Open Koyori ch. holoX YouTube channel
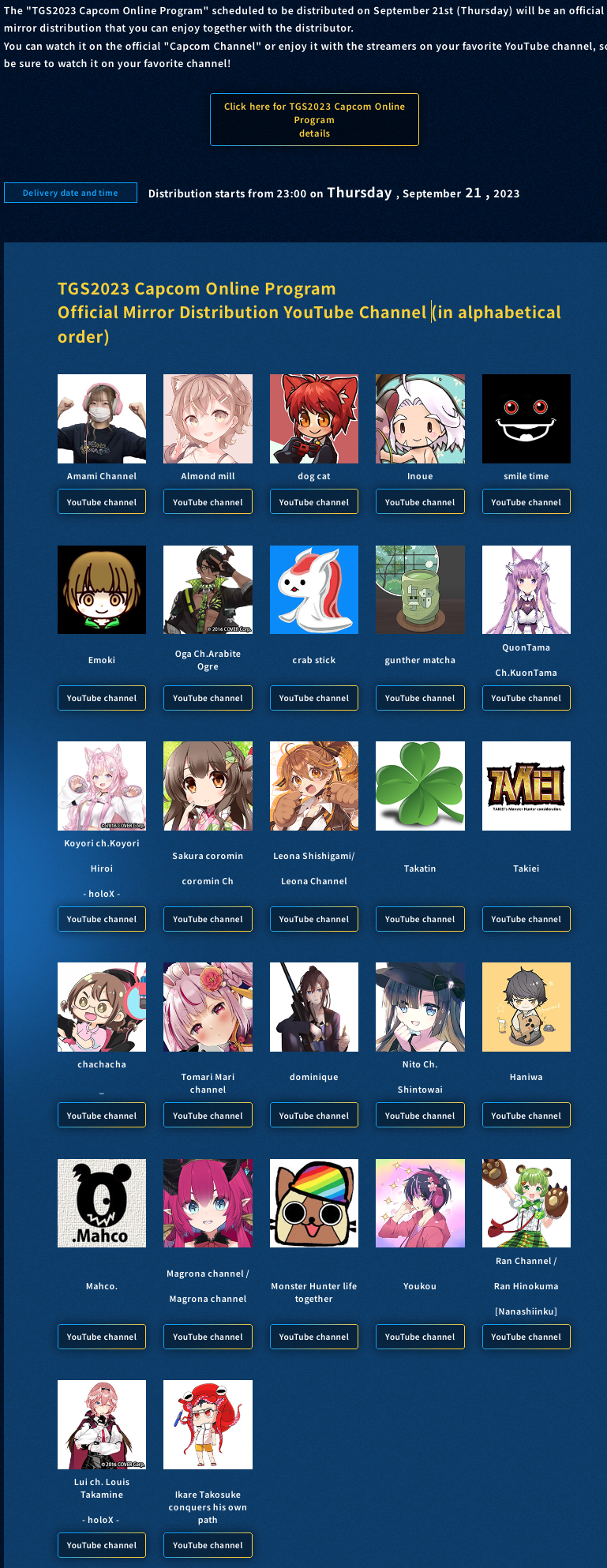The height and width of the screenshot is (1568, 607). 102,919
